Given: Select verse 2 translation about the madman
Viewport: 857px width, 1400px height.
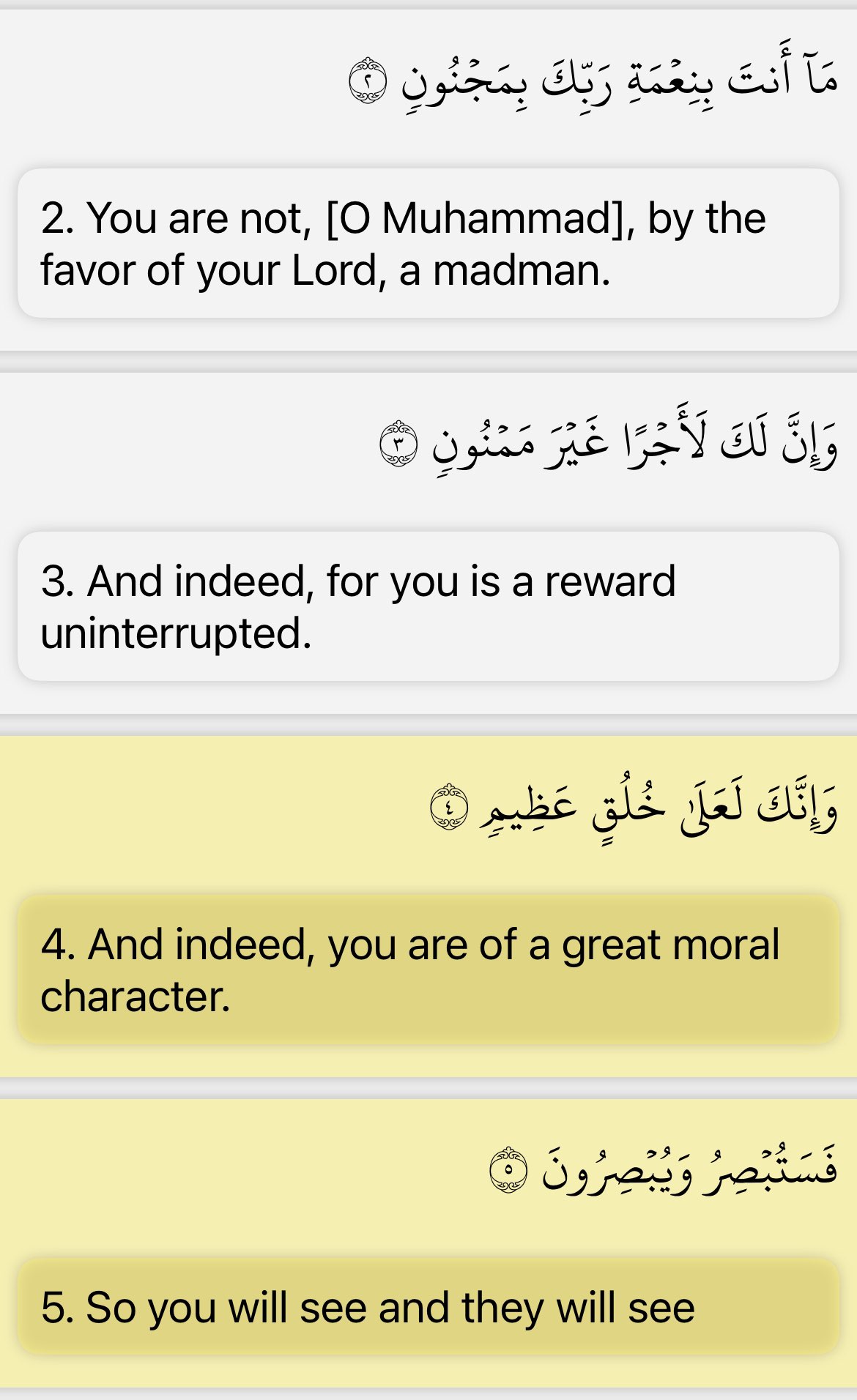Looking at the screenshot, I should [x=428, y=244].
